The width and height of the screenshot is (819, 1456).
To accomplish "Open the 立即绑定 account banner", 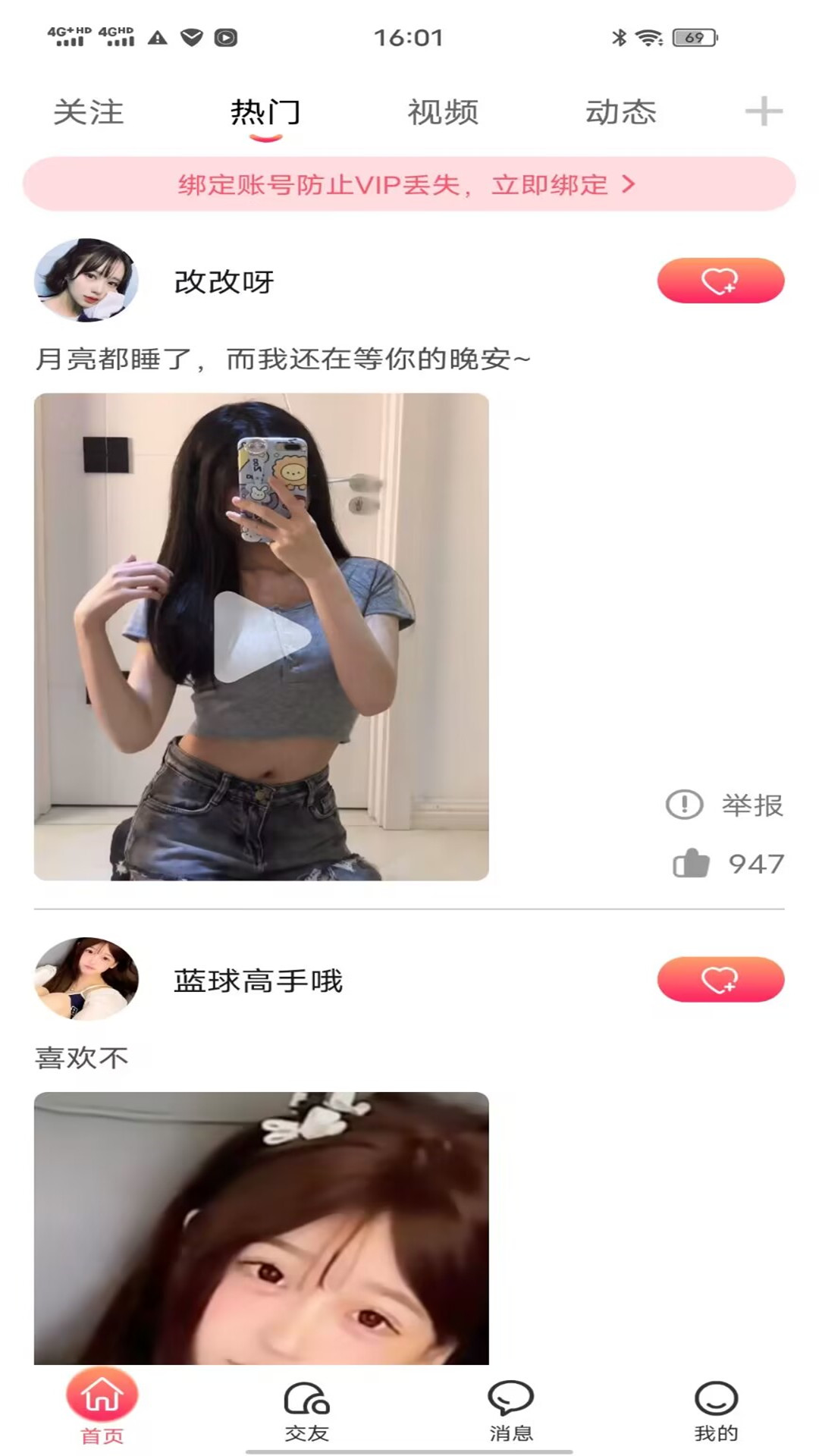I will click(409, 184).
